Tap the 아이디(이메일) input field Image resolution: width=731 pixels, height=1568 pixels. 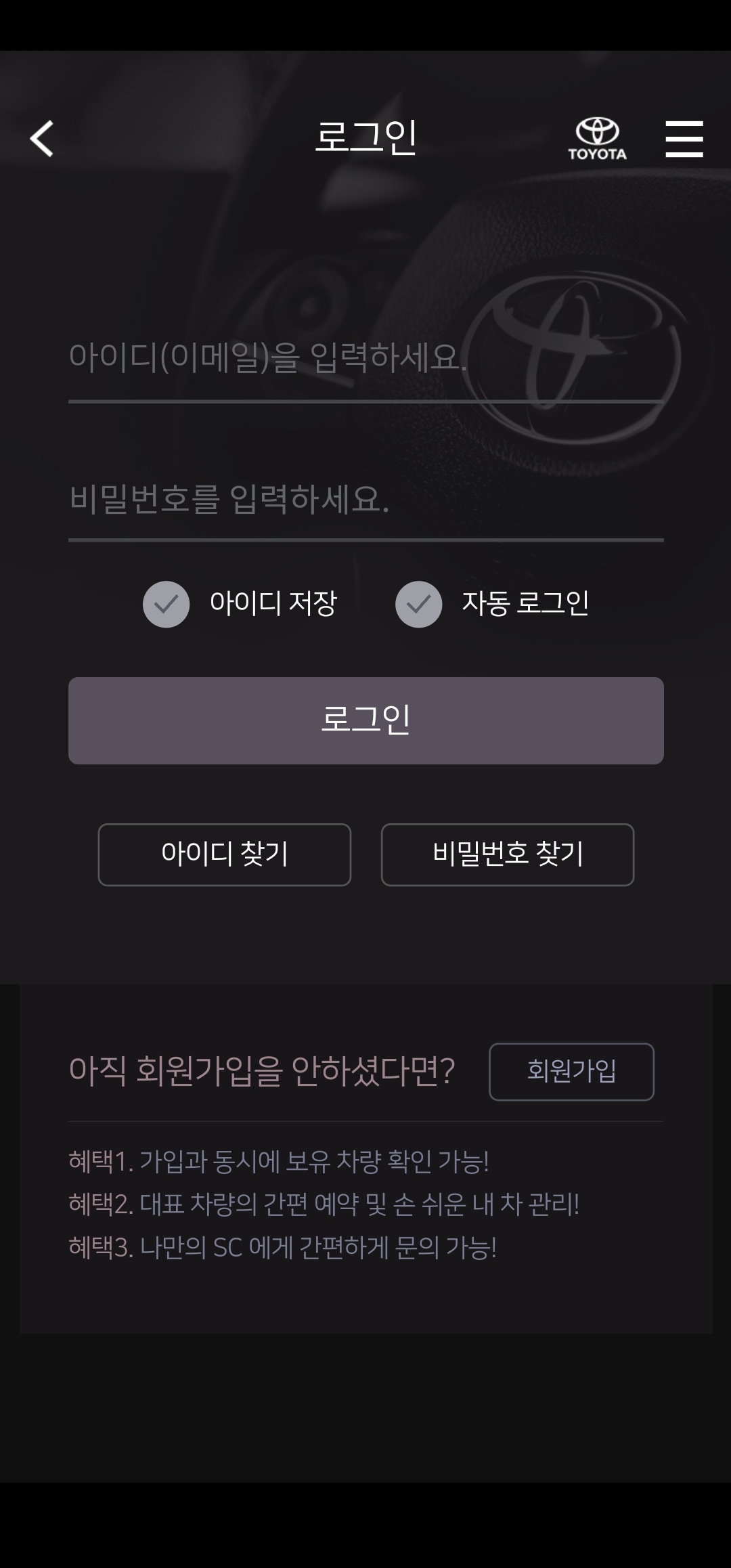point(365,358)
